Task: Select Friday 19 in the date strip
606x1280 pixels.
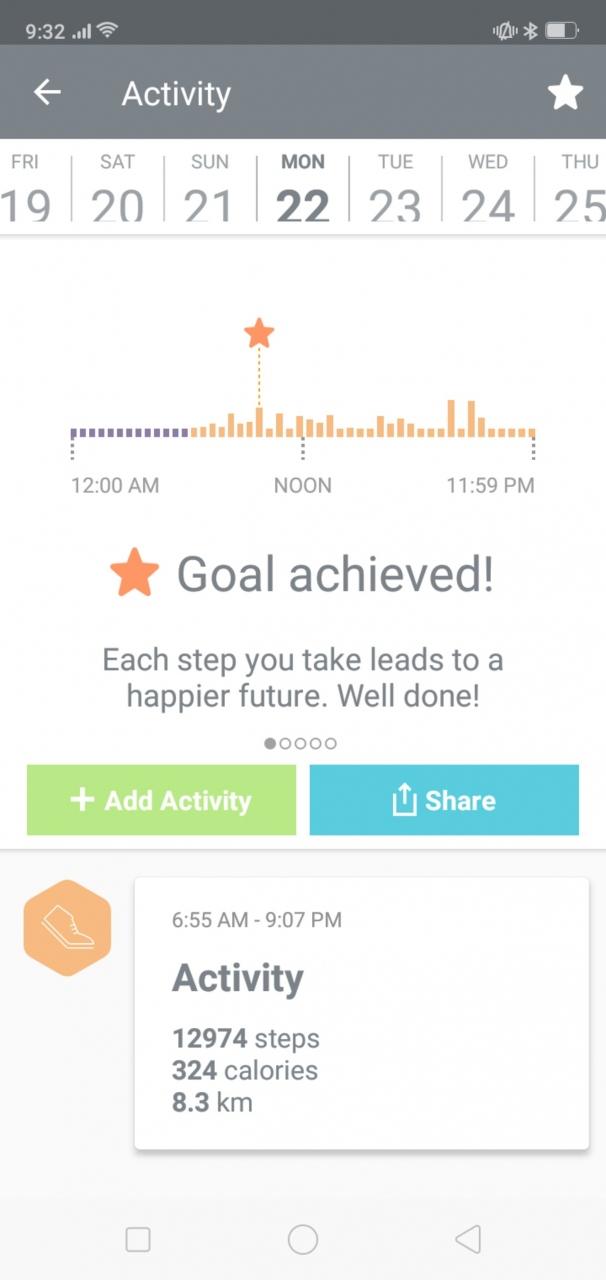Action: pyautogui.click(x=25, y=188)
